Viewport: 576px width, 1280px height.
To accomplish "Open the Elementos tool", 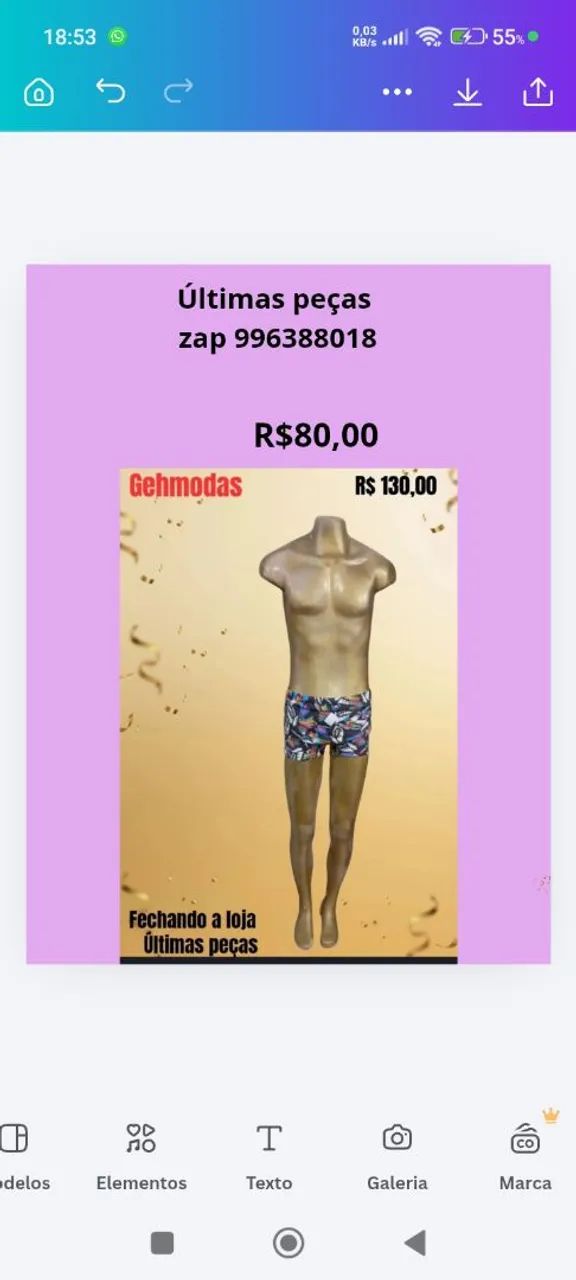I will pos(141,1157).
